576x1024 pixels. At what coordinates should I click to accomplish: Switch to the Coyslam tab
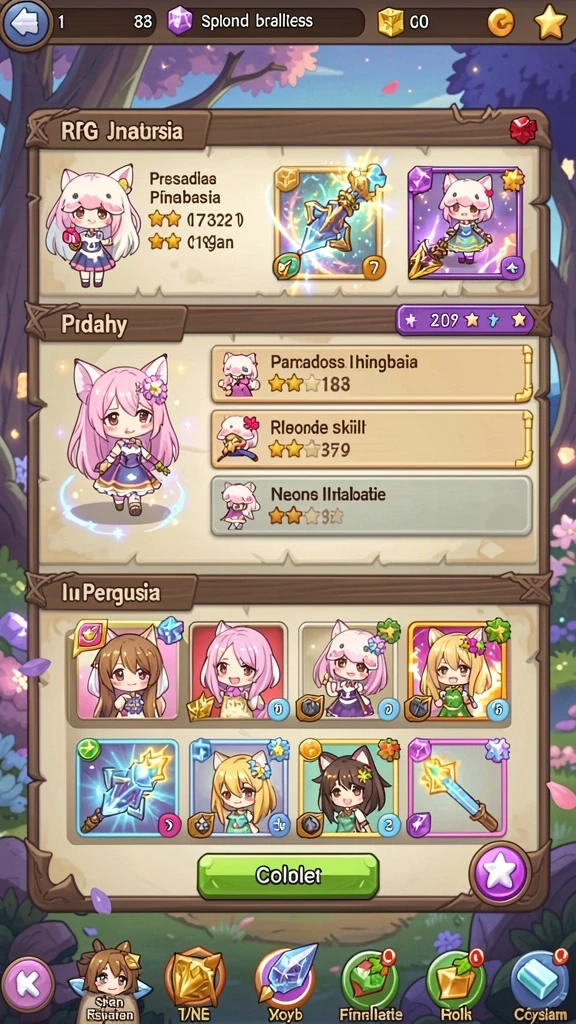tap(541, 985)
